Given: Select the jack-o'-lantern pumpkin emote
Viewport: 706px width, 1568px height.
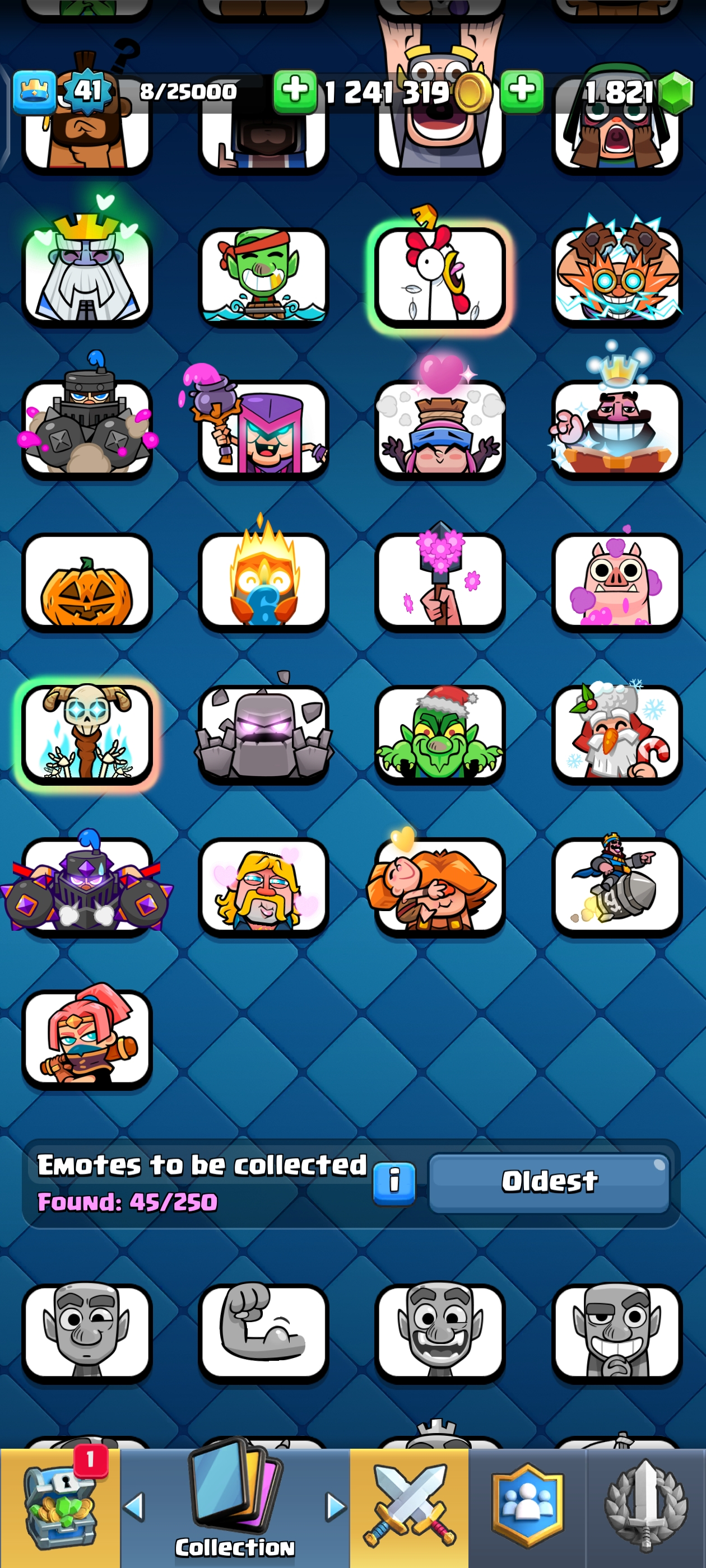Looking at the screenshot, I should [87, 583].
